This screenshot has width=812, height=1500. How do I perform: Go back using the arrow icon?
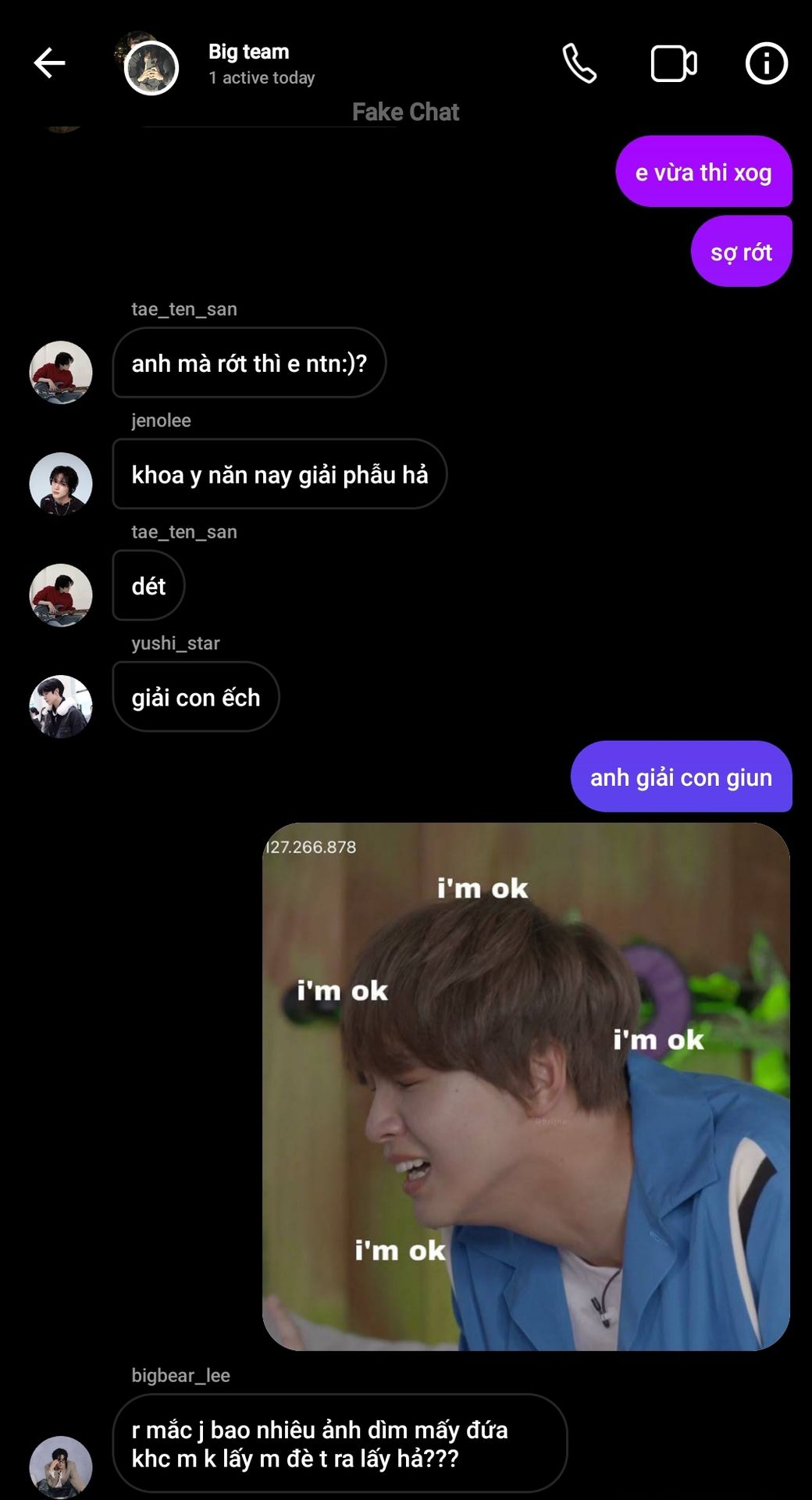coord(49,63)
